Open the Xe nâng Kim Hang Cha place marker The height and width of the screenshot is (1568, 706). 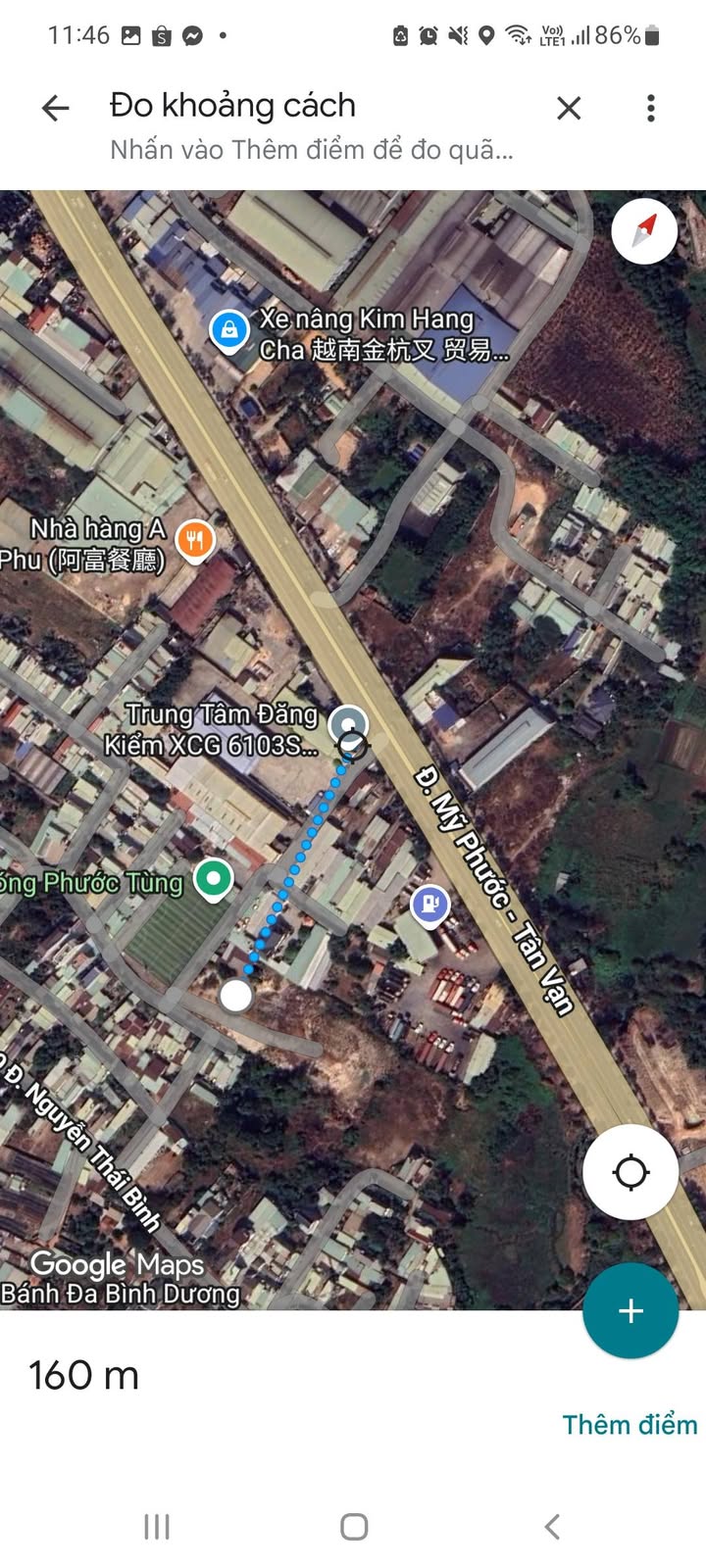point(229,331)
